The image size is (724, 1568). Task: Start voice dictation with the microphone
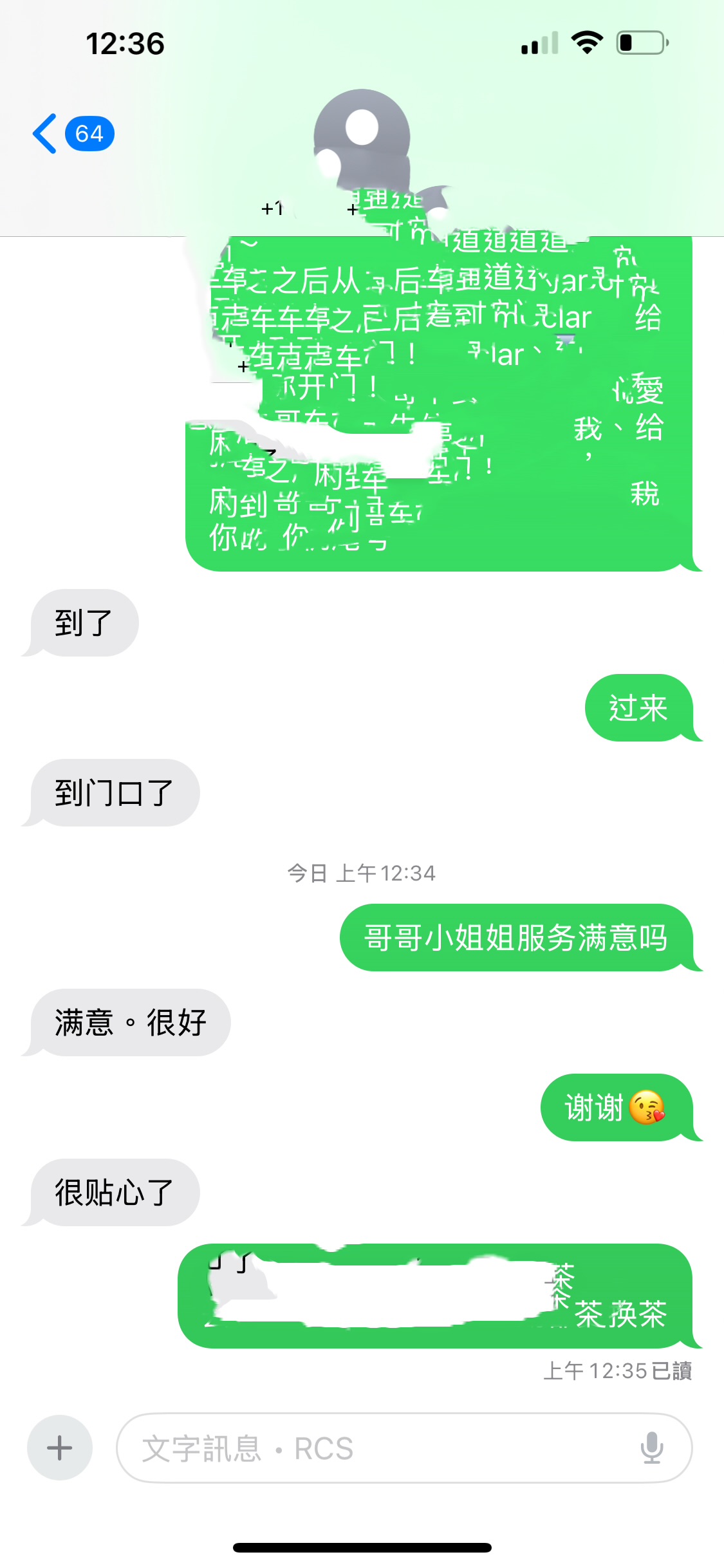coord(651,1448)
